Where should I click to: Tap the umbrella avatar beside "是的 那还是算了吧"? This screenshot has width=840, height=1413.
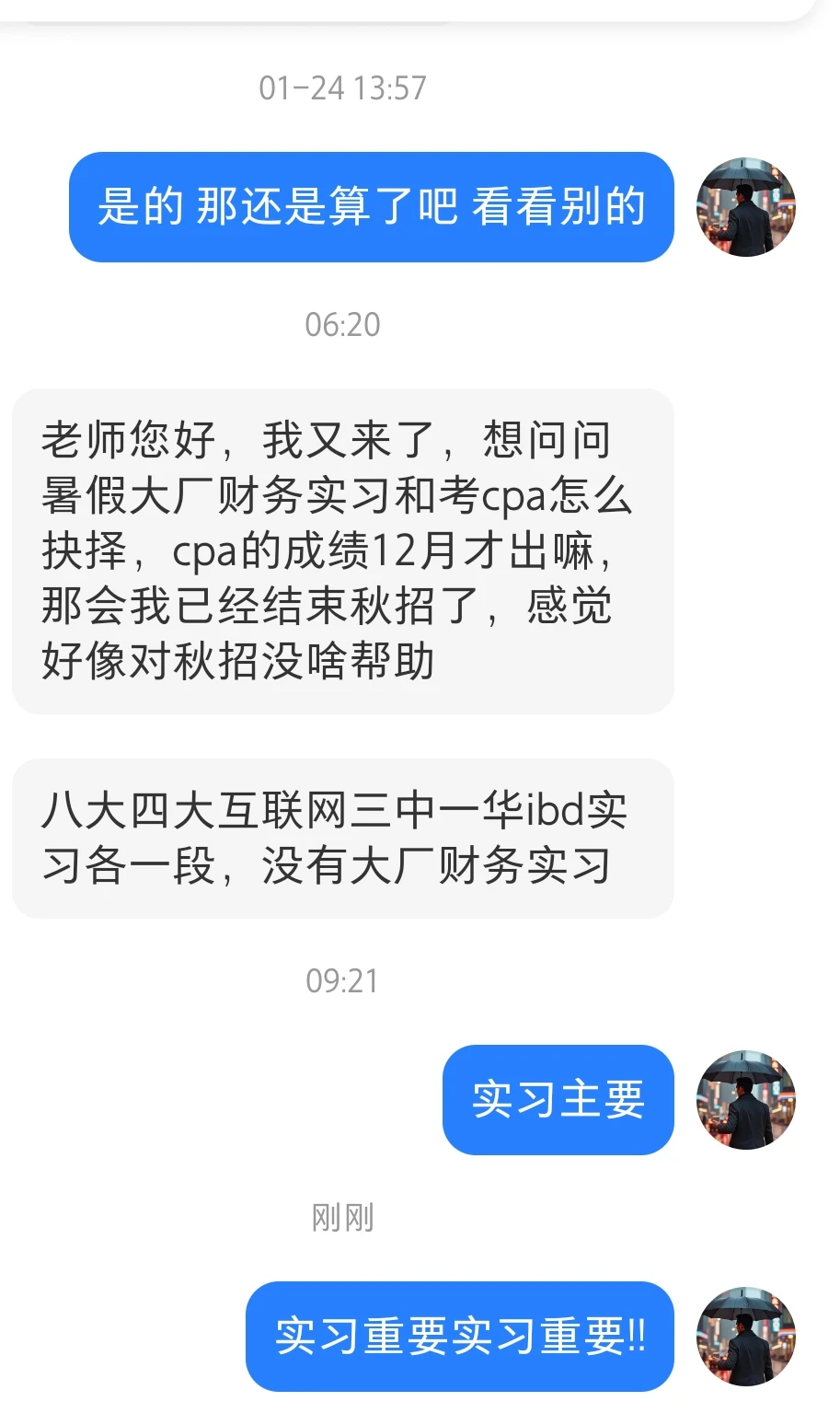point(745,207)
